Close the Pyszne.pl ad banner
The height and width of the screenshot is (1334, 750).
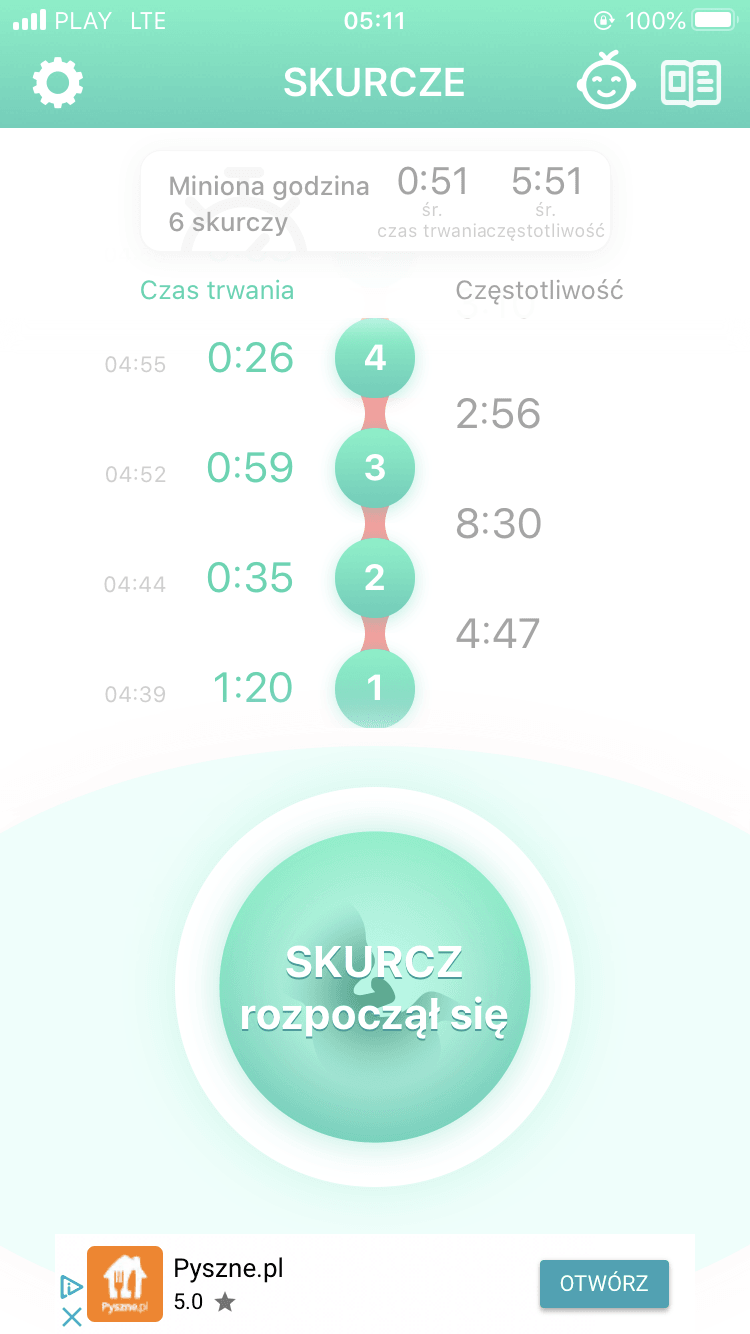[x=71, y=1317]
